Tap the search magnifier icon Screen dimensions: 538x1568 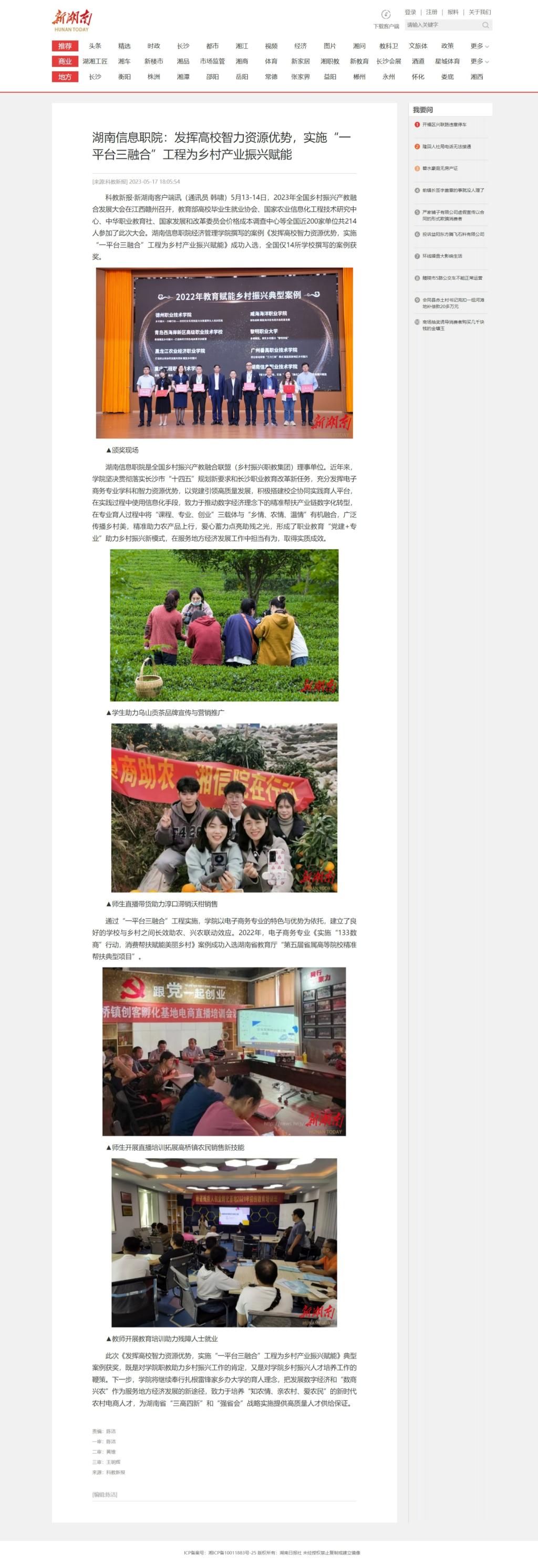point(485,25)
